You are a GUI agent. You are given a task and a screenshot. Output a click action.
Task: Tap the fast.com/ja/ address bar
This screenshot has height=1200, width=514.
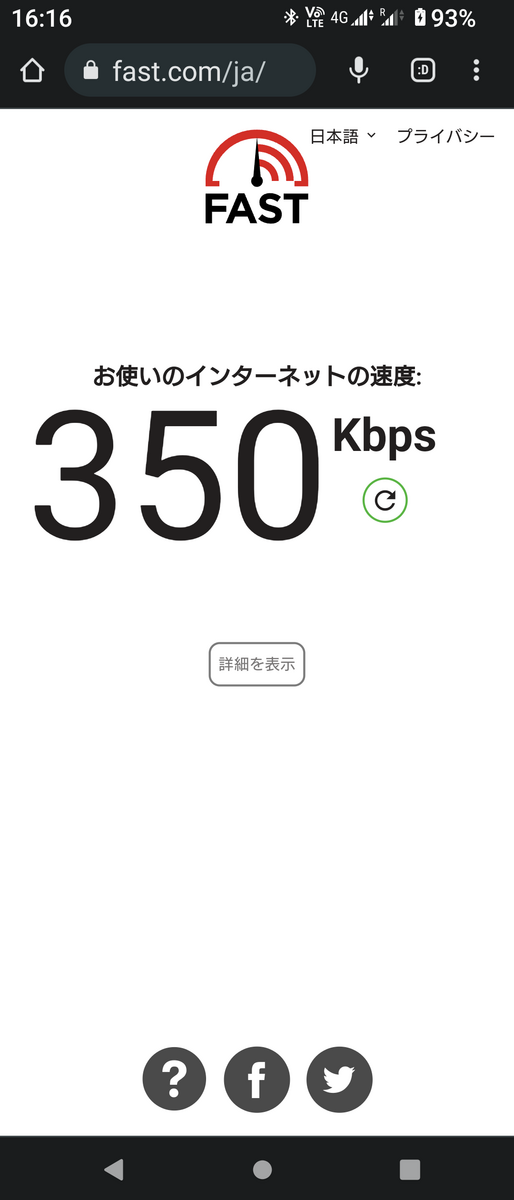(190, 70)
